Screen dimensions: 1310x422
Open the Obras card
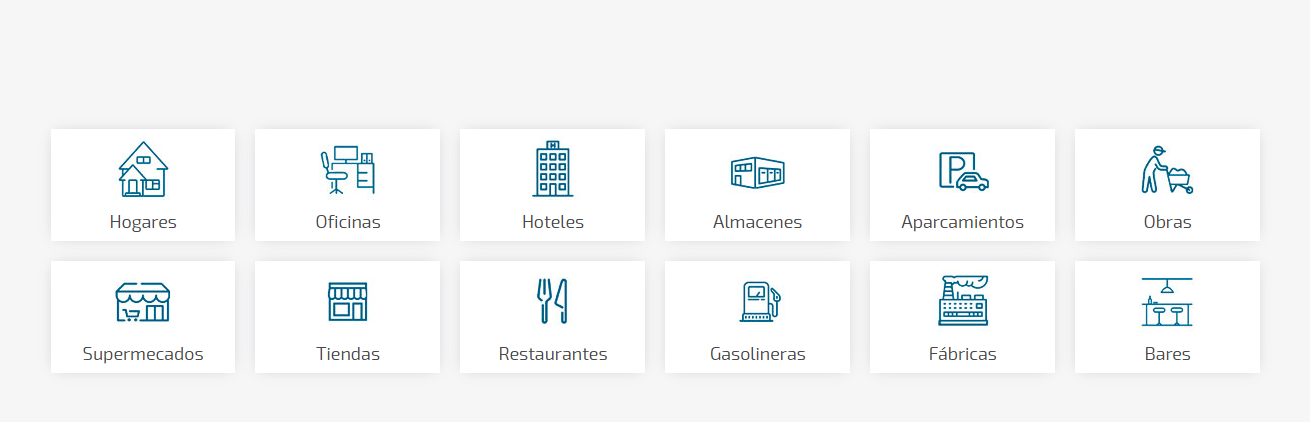pos(1167,185)
